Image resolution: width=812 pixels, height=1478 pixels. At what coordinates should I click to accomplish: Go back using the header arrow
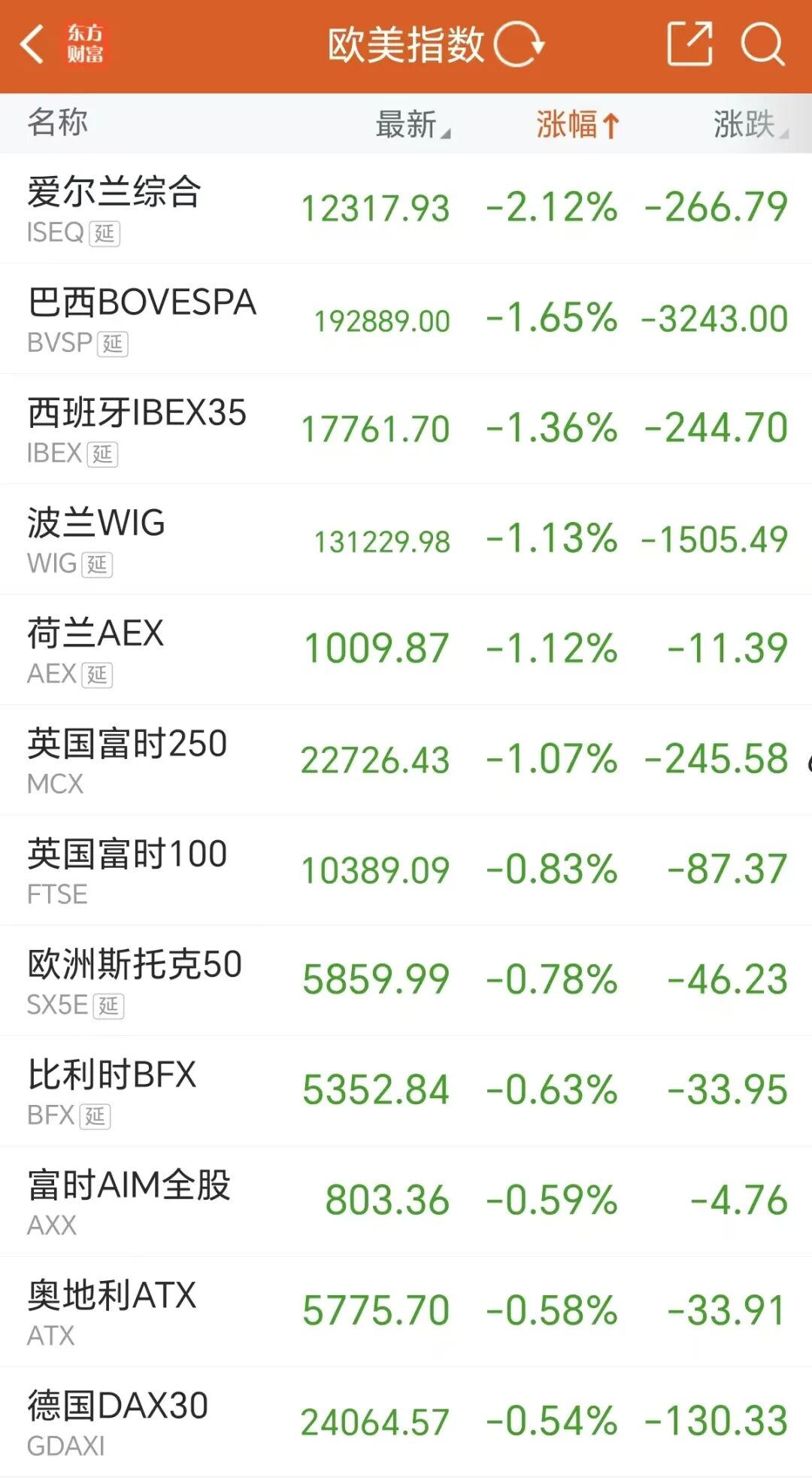[x=33, y=44]
